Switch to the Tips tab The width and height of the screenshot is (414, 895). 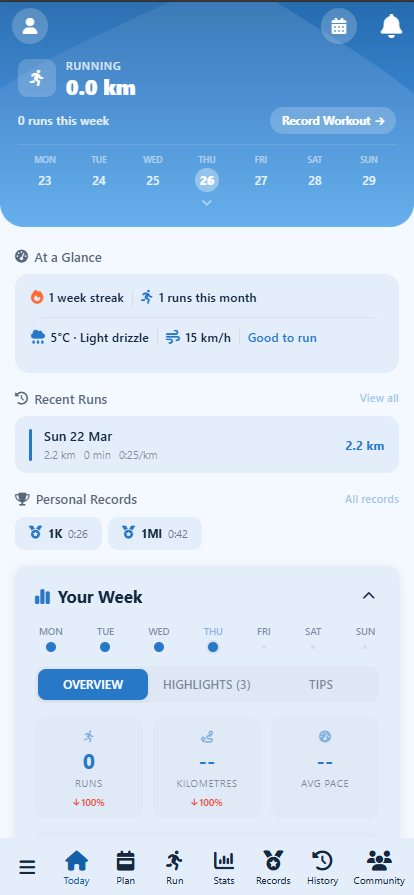[321, 685]
